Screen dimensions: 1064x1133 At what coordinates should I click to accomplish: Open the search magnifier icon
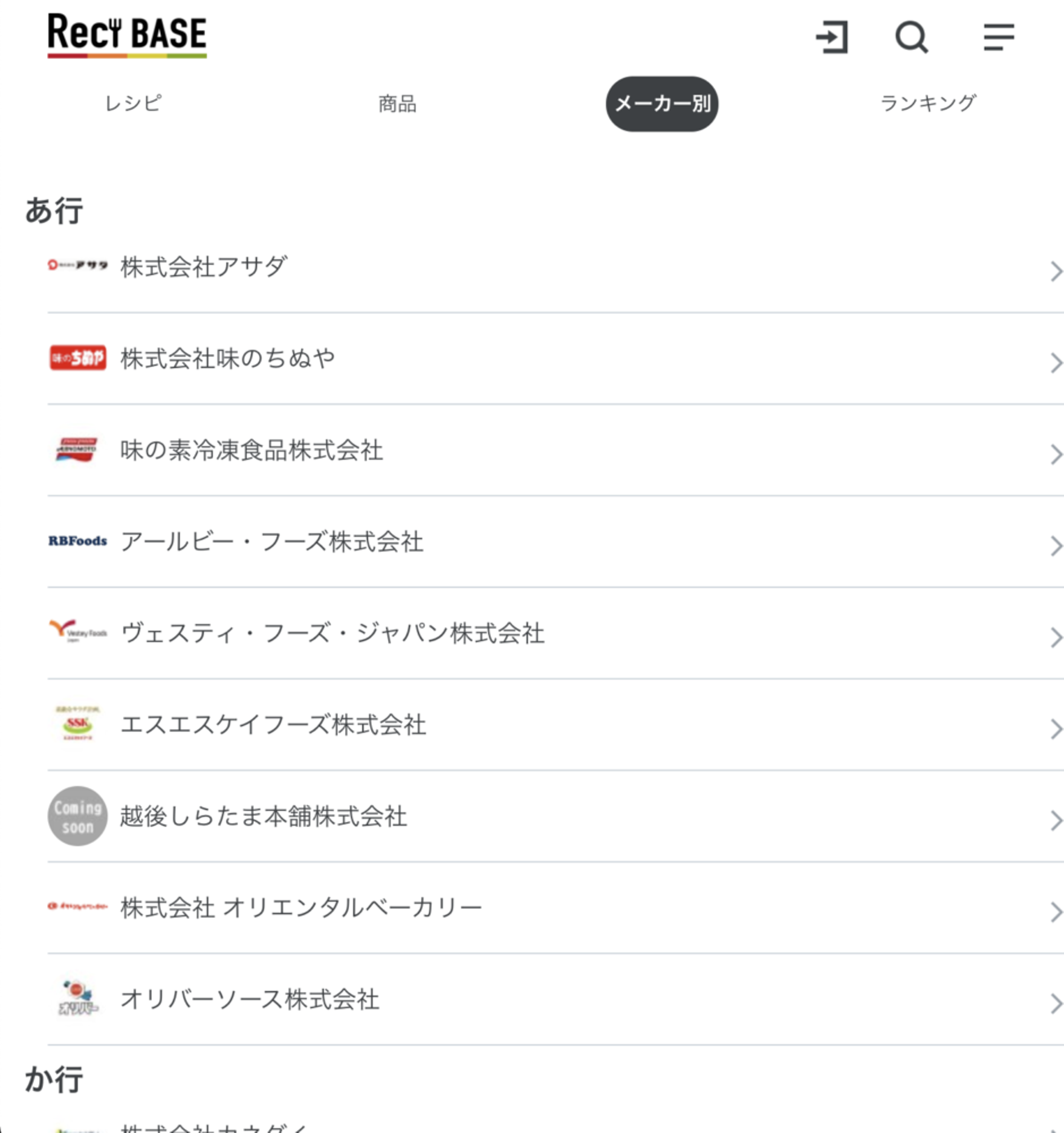[911, 37]
